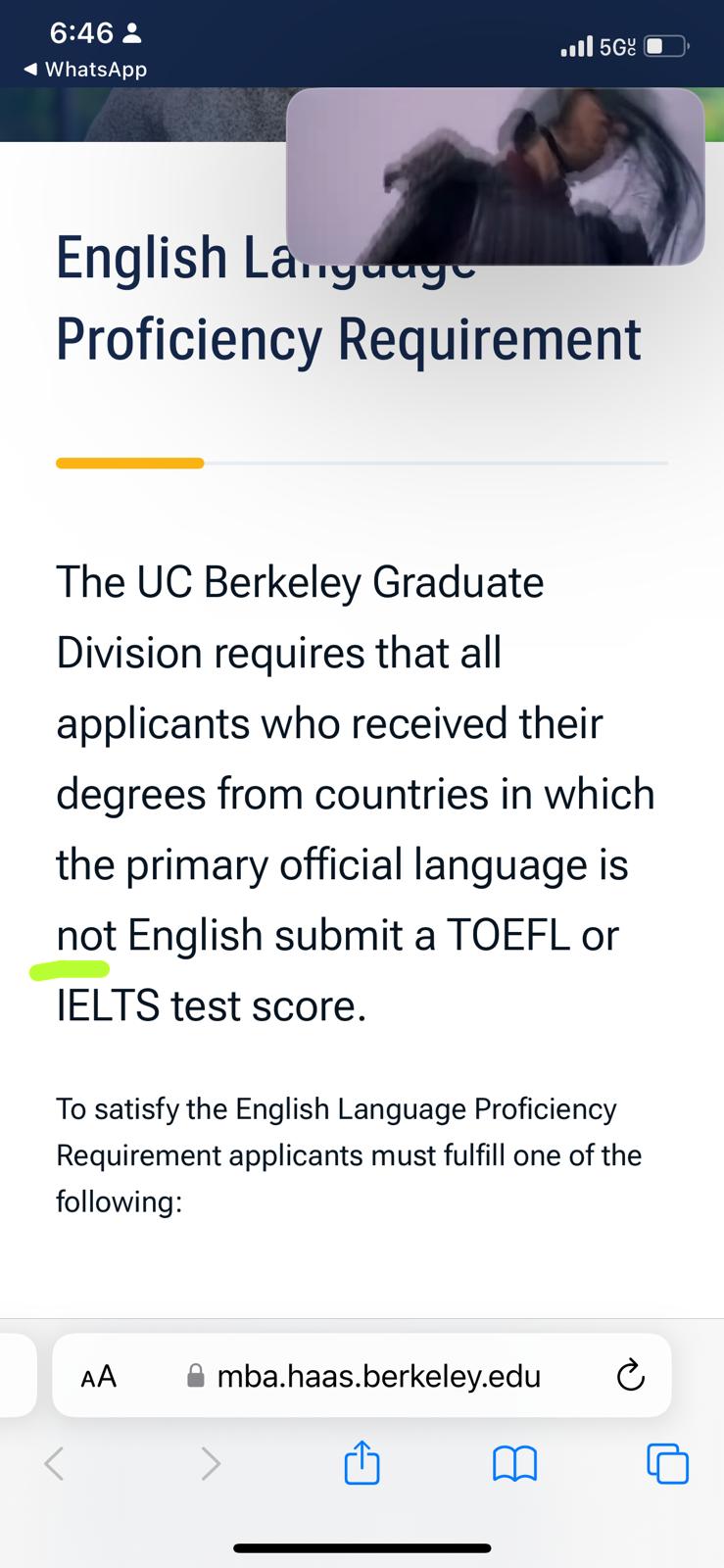This screenshot has width=724, height=1568.
Task: Open the picture-in-picture video call window
Action: pyautogui.click(x=495, y=176)
